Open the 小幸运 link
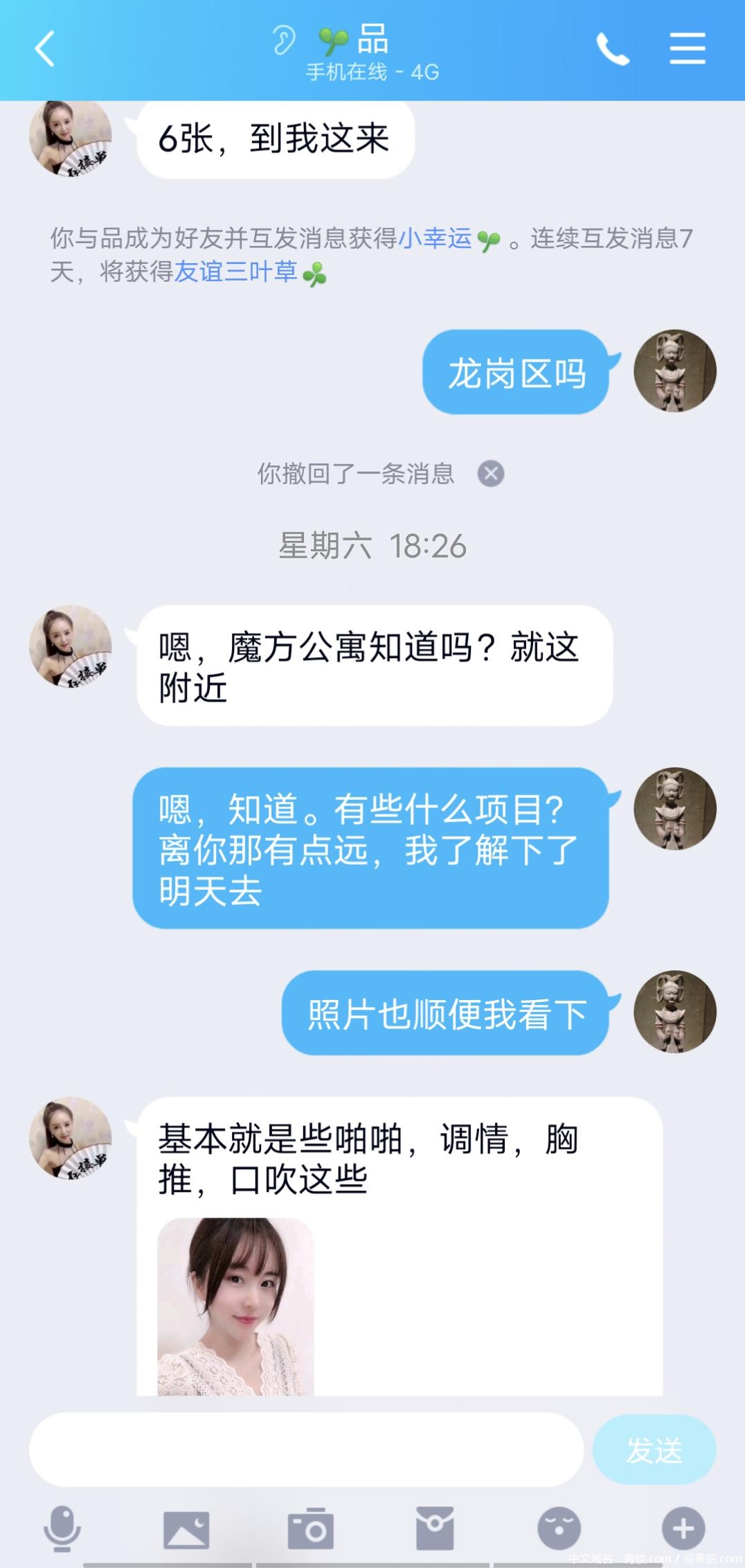Screen dimensions: 745x1568 click(x=435, y=239)
